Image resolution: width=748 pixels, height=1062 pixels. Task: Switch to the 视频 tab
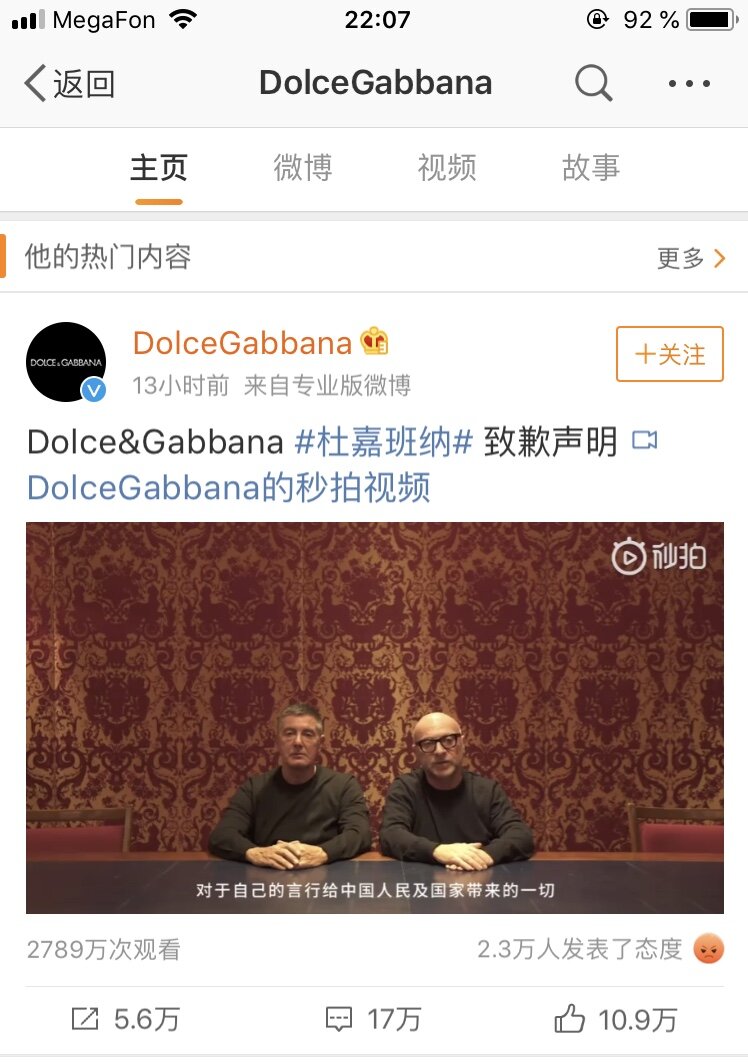tap(447, 168)
